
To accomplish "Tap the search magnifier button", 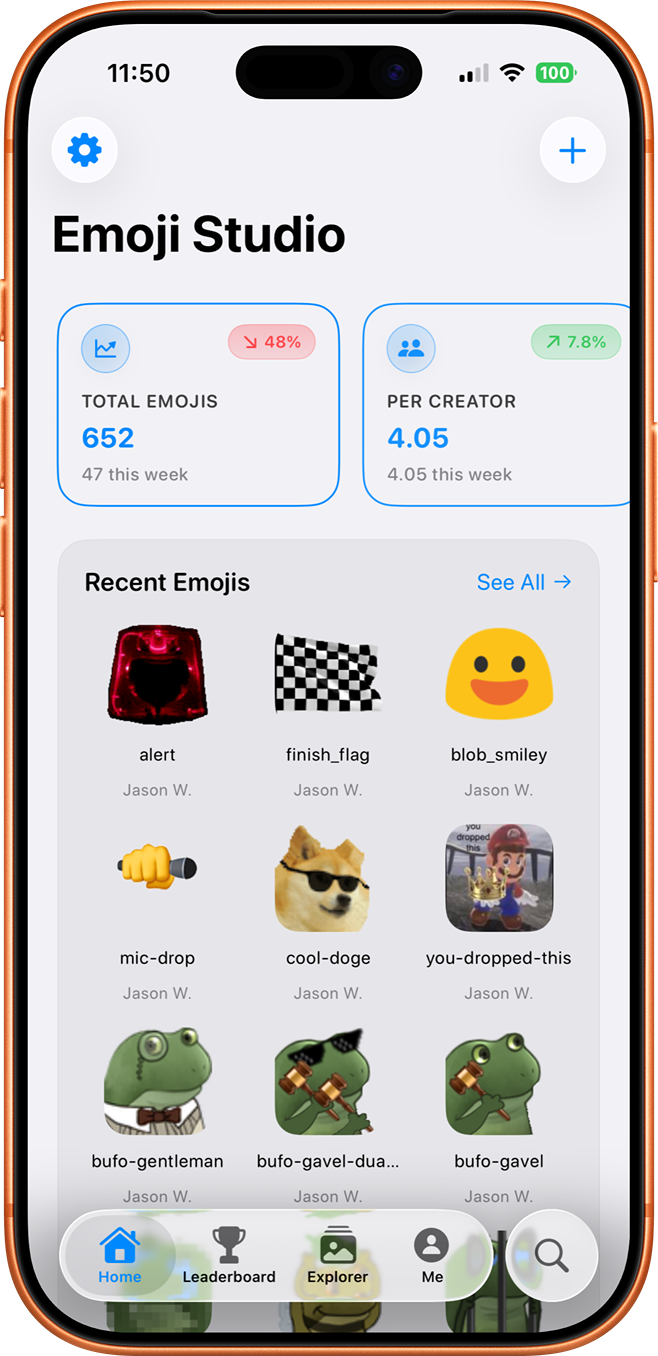I will 552,1255.
